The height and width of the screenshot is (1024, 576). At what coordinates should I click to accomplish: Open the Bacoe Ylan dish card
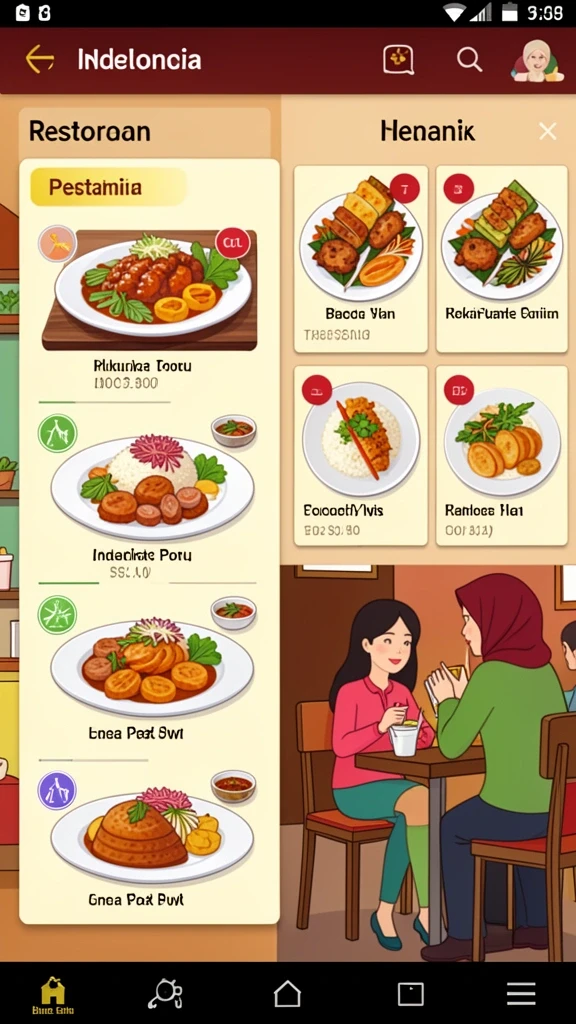tap(361, 259)
